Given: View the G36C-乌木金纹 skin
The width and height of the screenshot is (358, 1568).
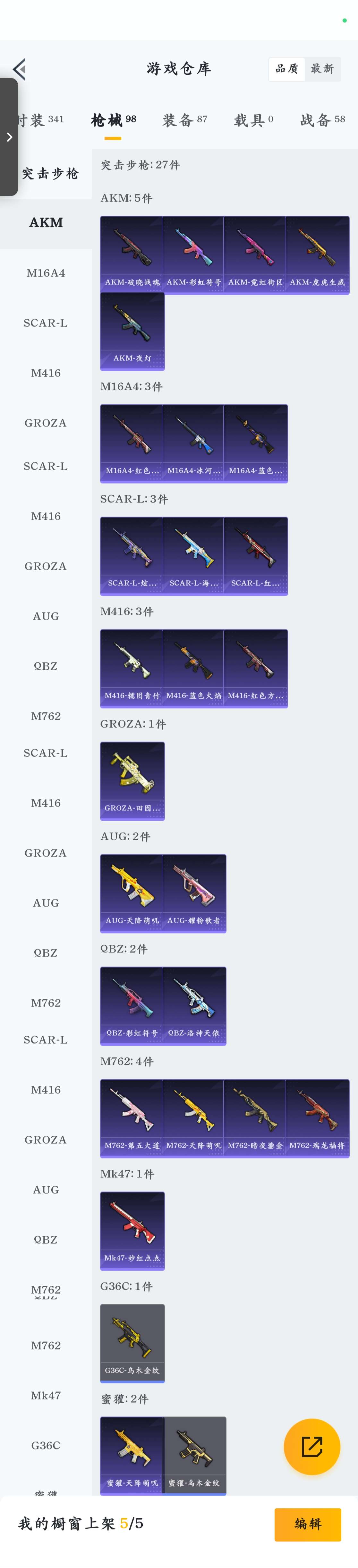Looking at the screenshot, I should [x=132, y=1343].
